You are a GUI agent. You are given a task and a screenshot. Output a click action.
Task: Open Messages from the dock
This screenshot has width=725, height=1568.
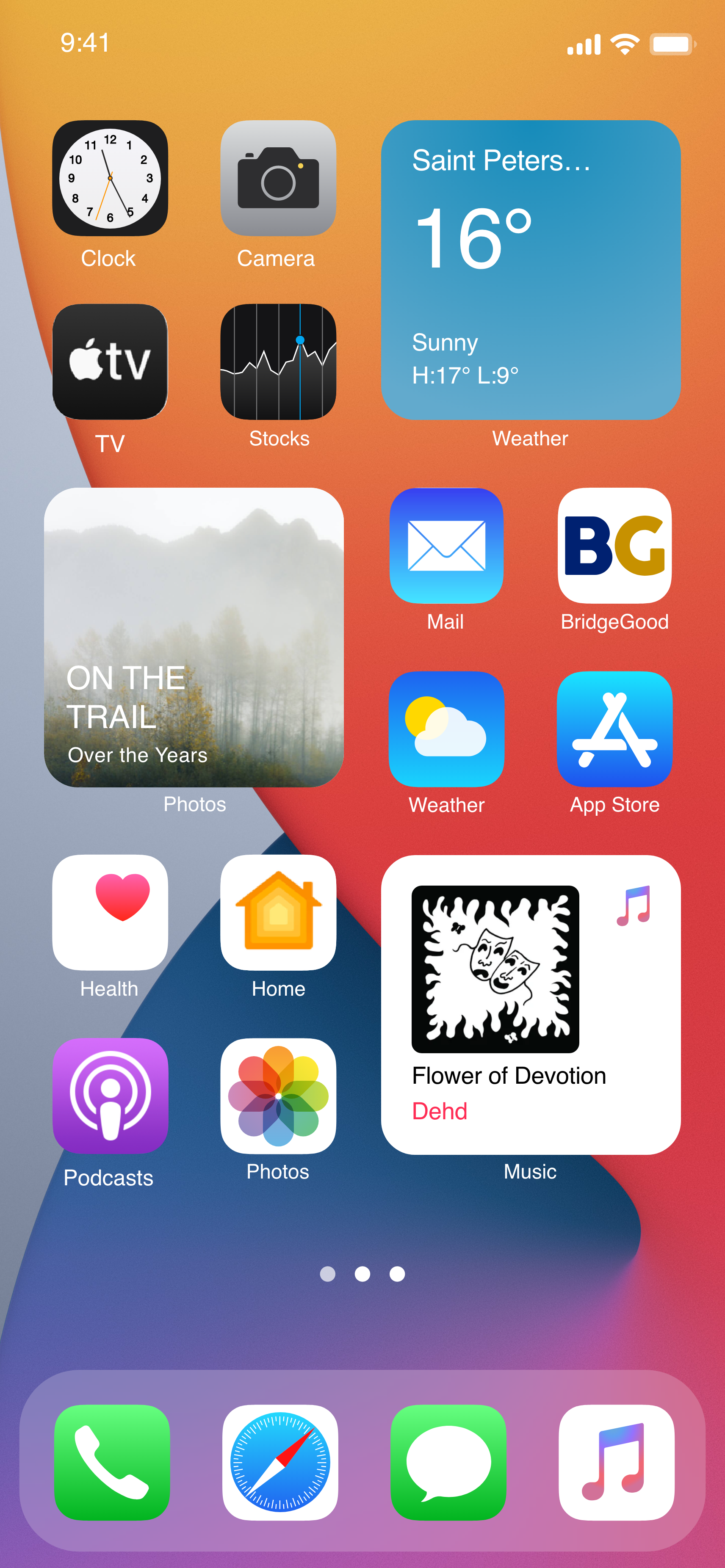(448, 1462)
